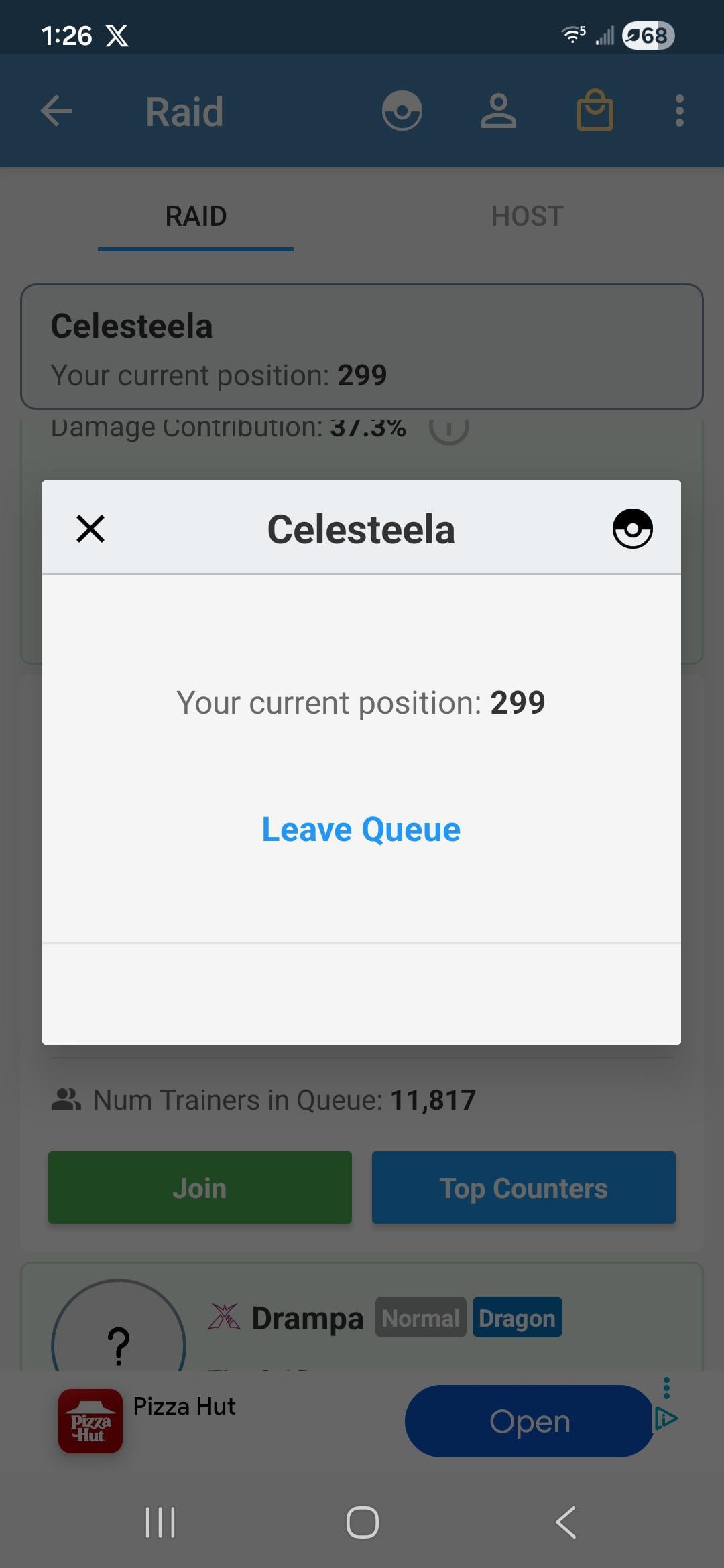The width and height of the screenshot is (724, 1568).
Task: Open the Pokéball icon in the app bar
Action: click(402, 111)
